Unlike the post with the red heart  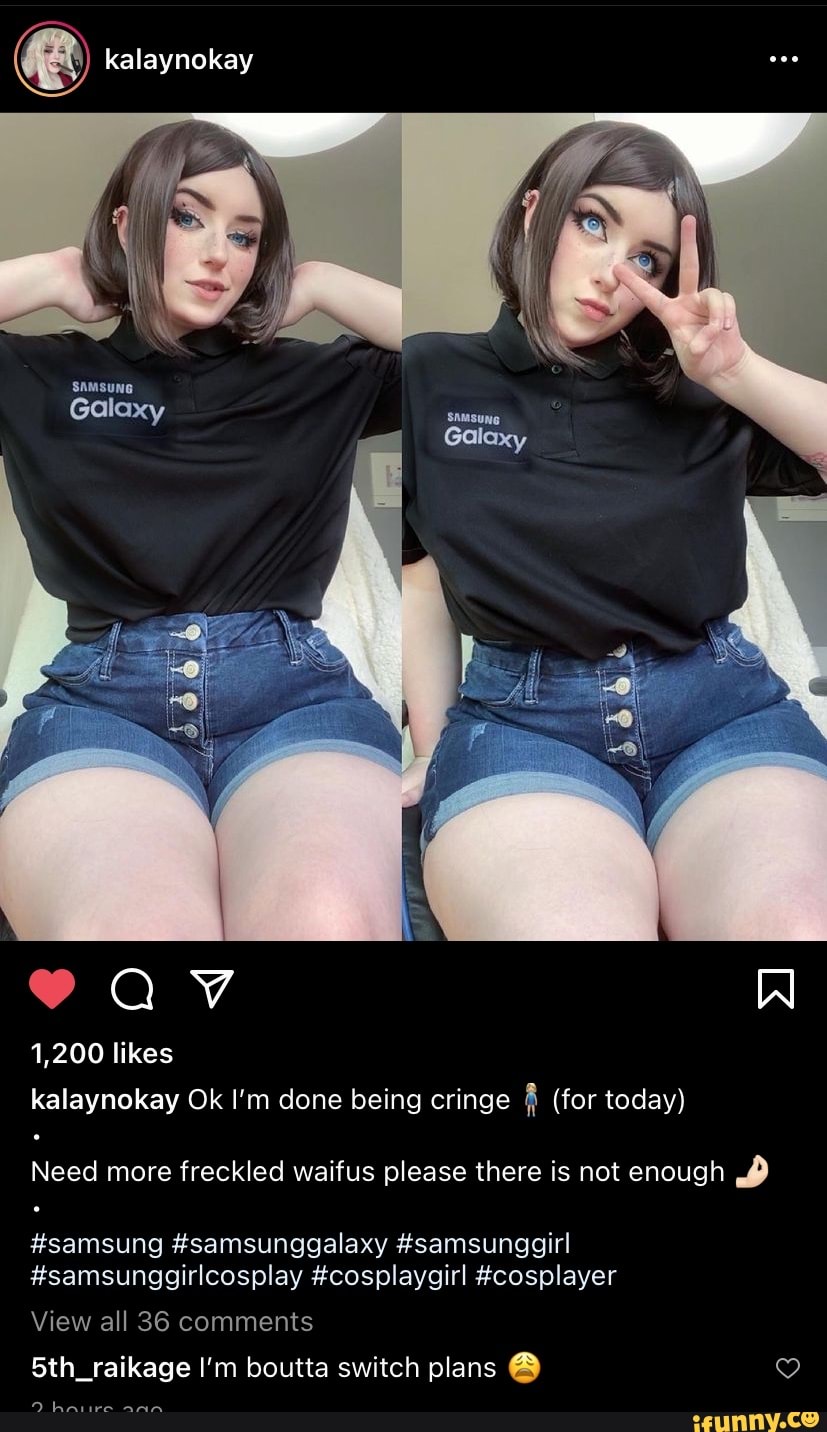tap(52, 989)
